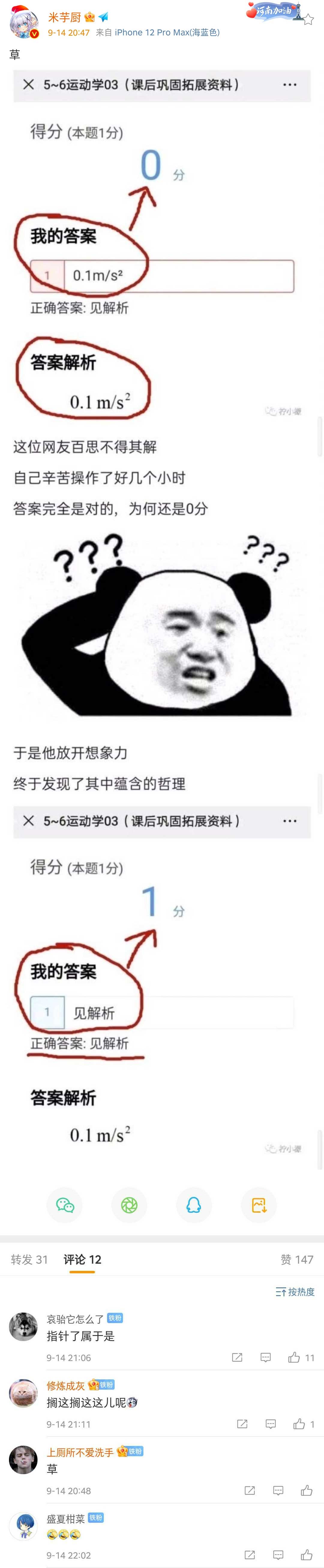
Task: Like 修炼成灰's comment
Action: (x=299, y=1424)
